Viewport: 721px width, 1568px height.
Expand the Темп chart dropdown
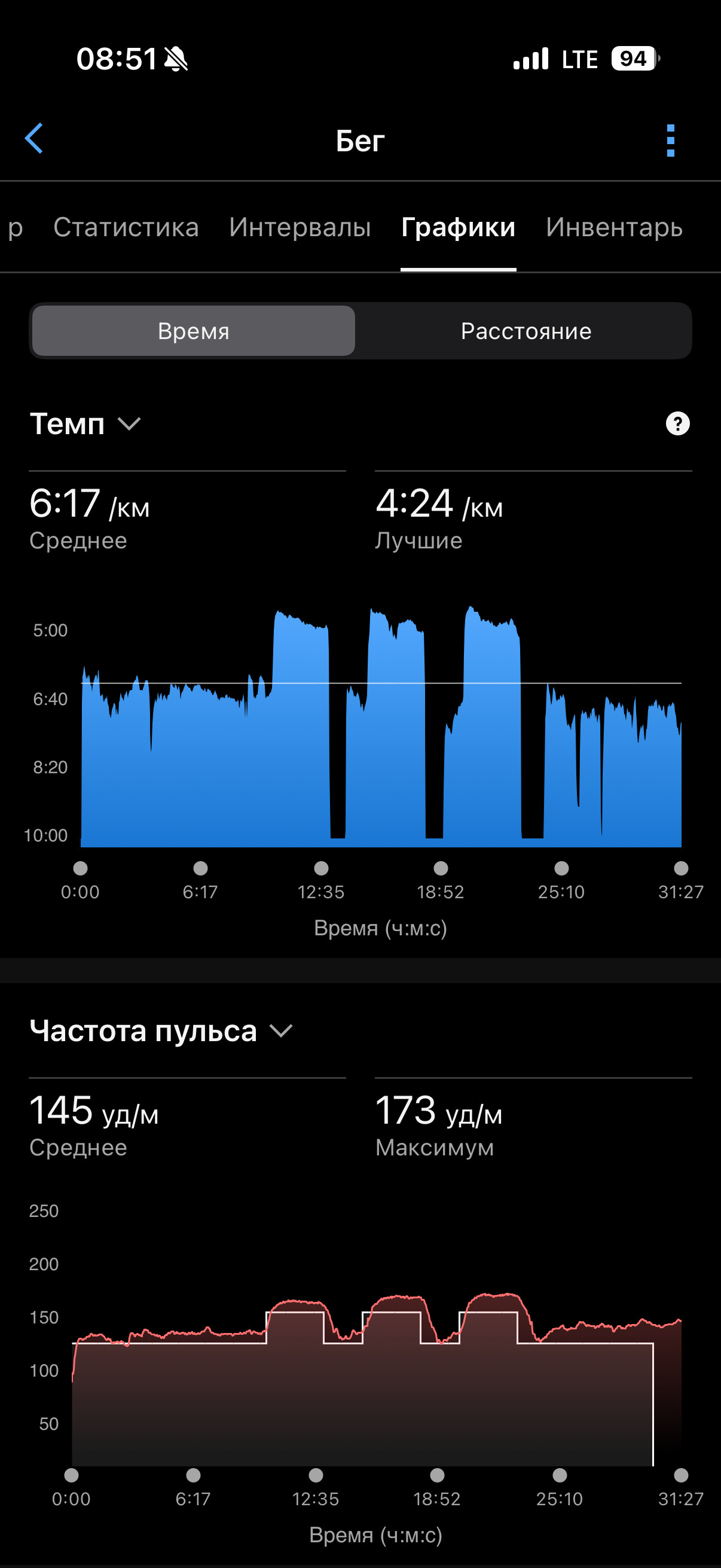(85, 423)
